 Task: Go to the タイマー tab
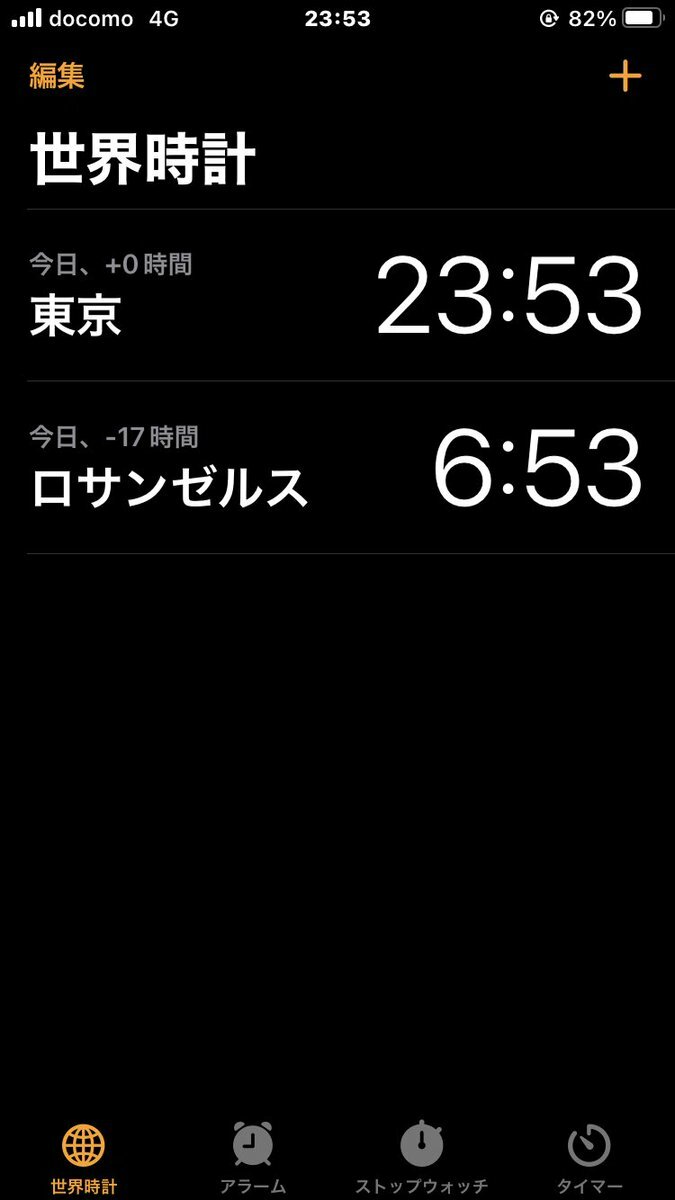589,1158
